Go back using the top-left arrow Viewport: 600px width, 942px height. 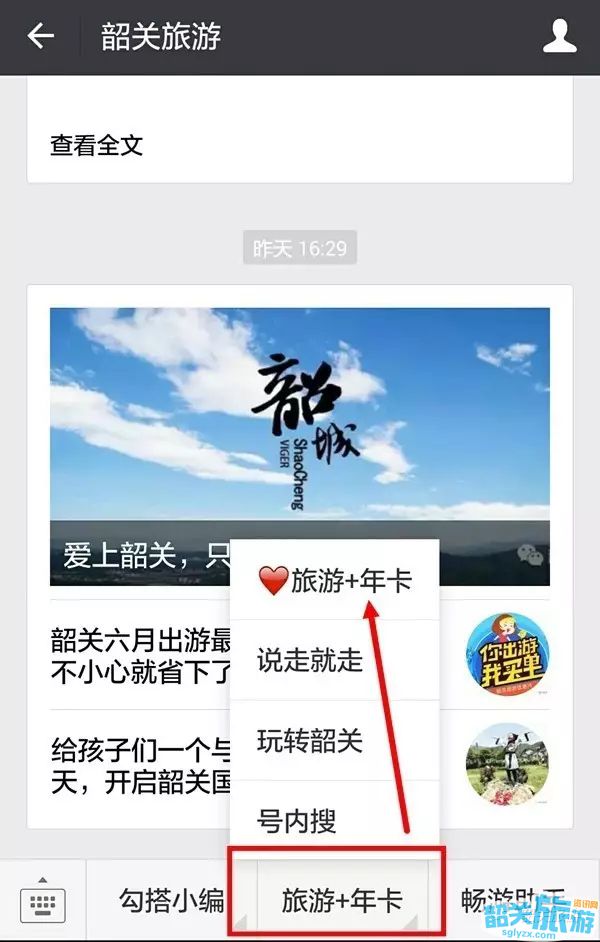40,37
